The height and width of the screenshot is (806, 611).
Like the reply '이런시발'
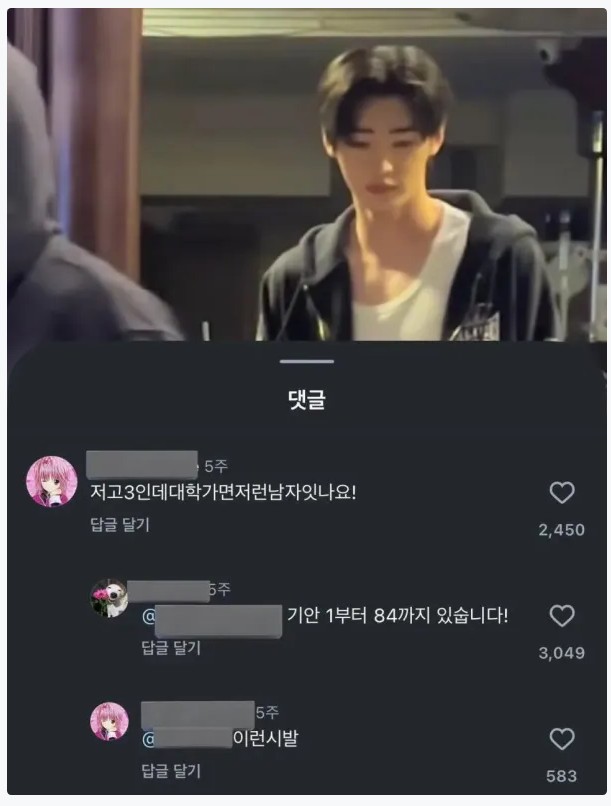point(563,740)
